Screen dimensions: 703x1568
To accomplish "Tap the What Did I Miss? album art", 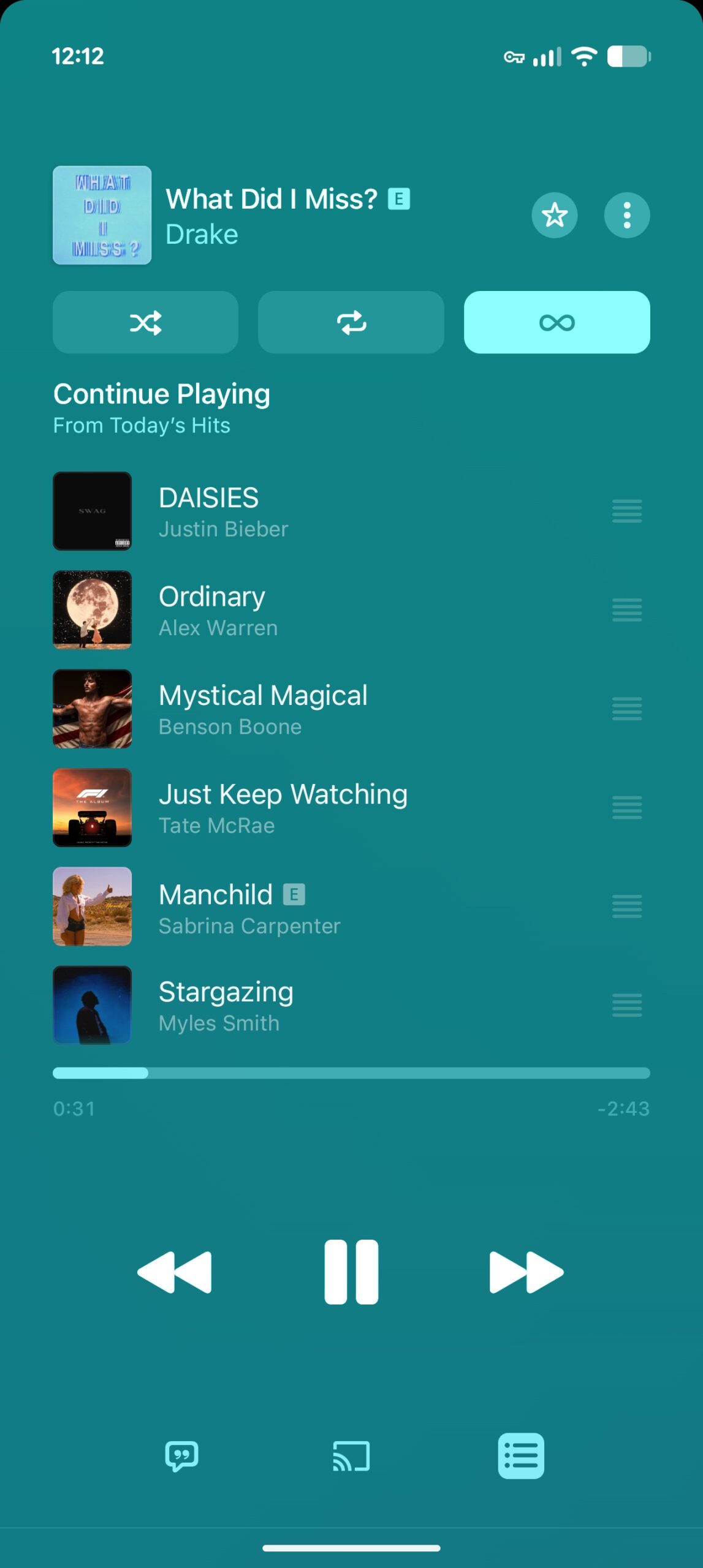I will click(x=102, y=215).
